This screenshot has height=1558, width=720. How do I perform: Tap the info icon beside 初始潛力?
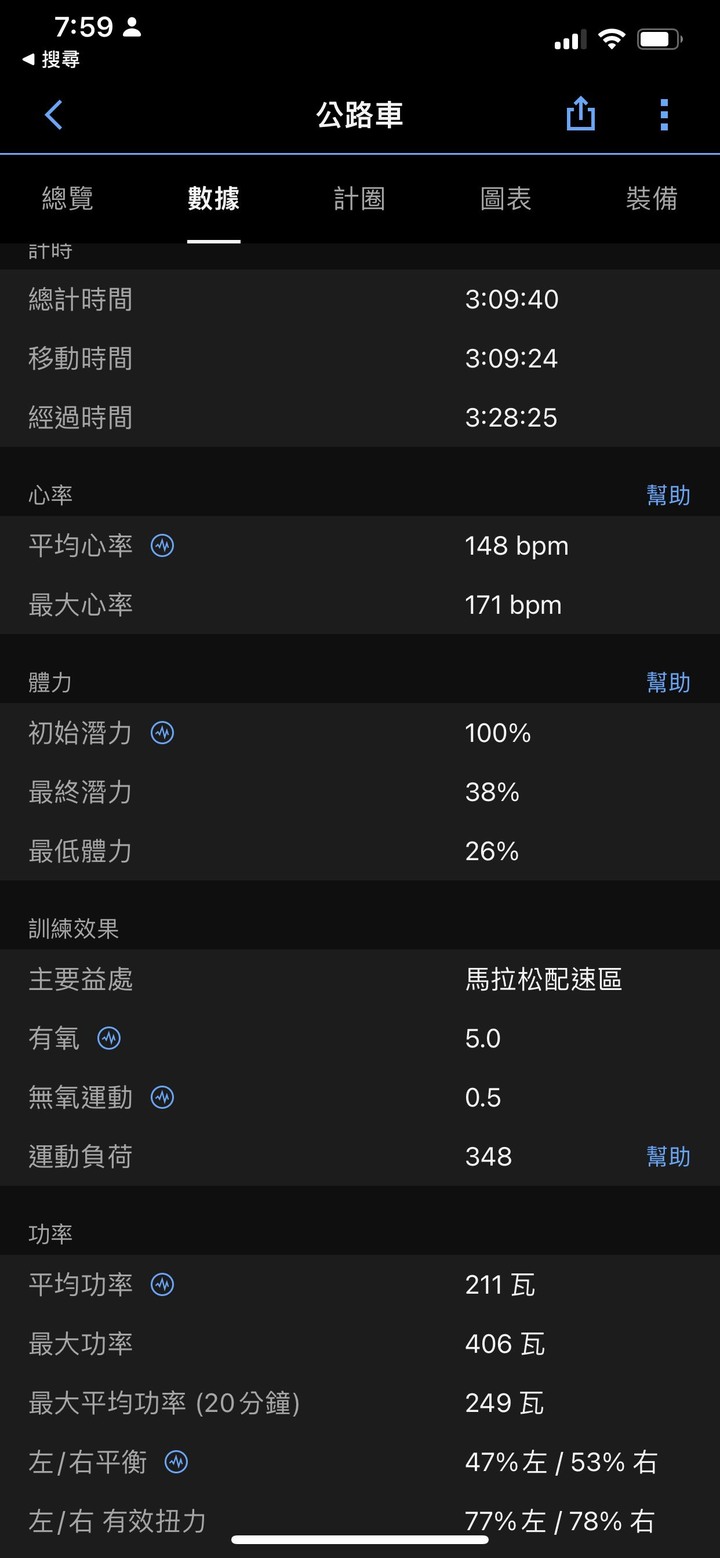162,733
